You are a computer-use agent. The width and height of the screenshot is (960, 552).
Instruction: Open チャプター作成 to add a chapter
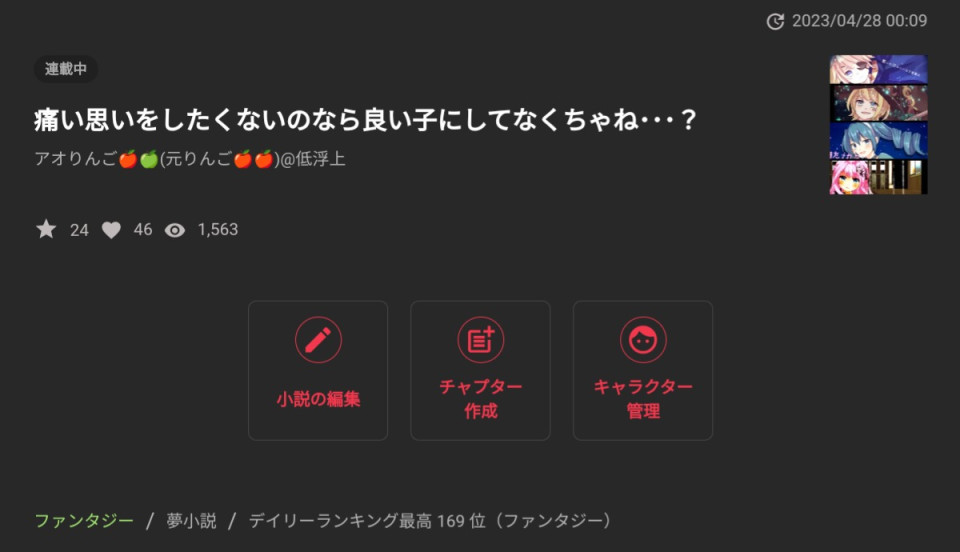tap(480, 370)
